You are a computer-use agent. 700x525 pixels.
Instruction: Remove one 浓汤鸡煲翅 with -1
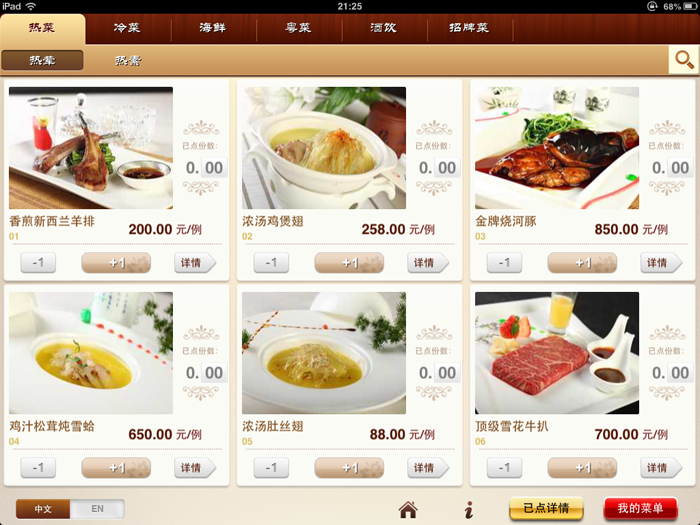[271, 263]
